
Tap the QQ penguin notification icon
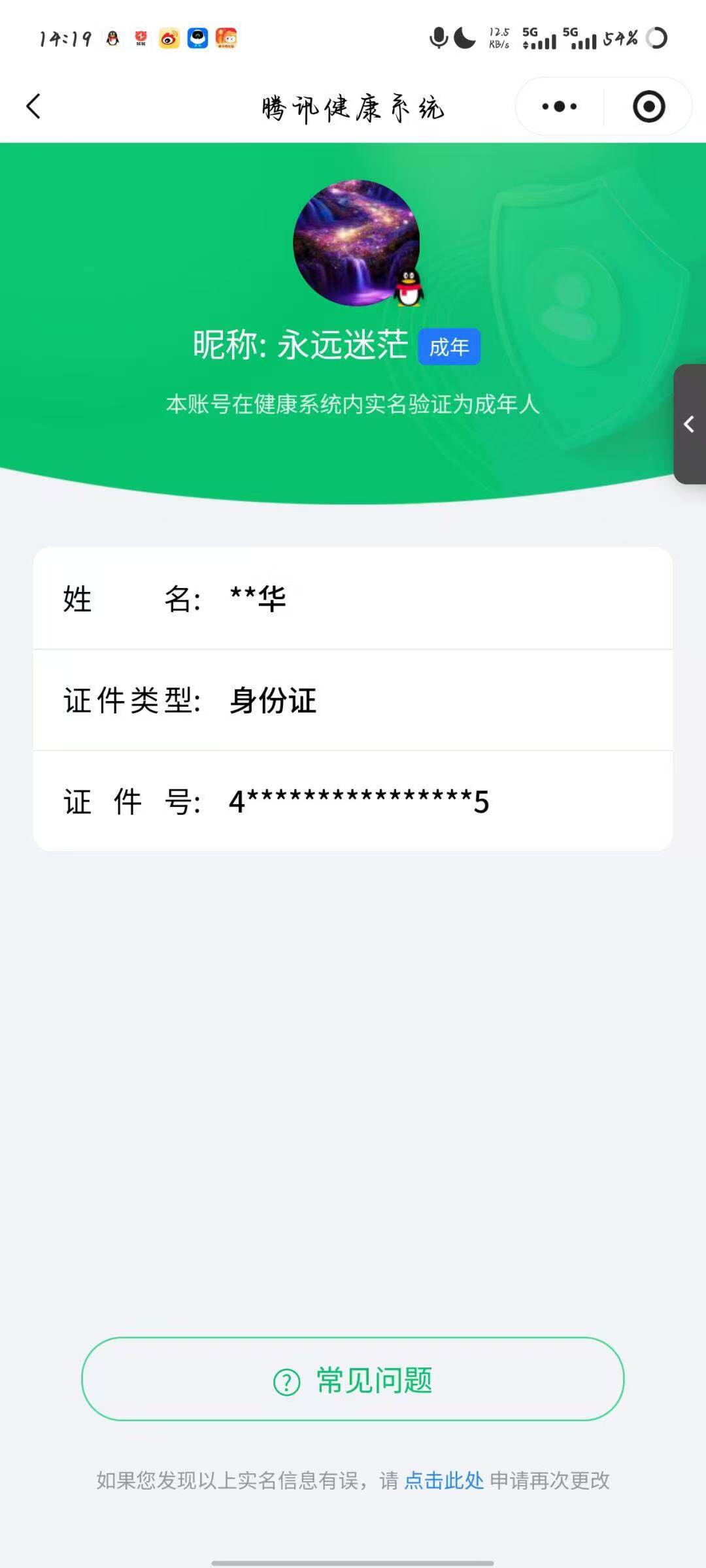[112, 39]
